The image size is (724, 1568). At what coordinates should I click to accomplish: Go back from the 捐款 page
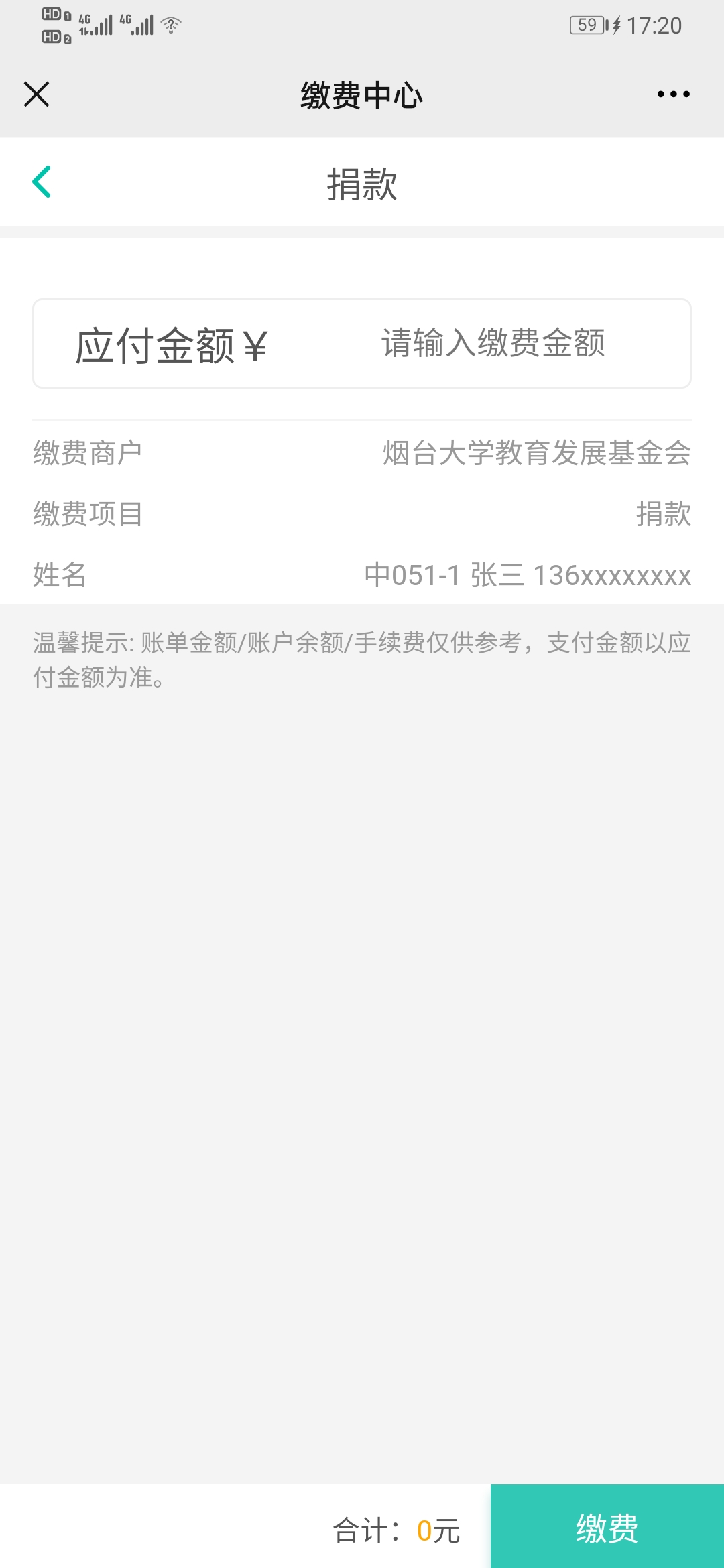click(42, 182)
